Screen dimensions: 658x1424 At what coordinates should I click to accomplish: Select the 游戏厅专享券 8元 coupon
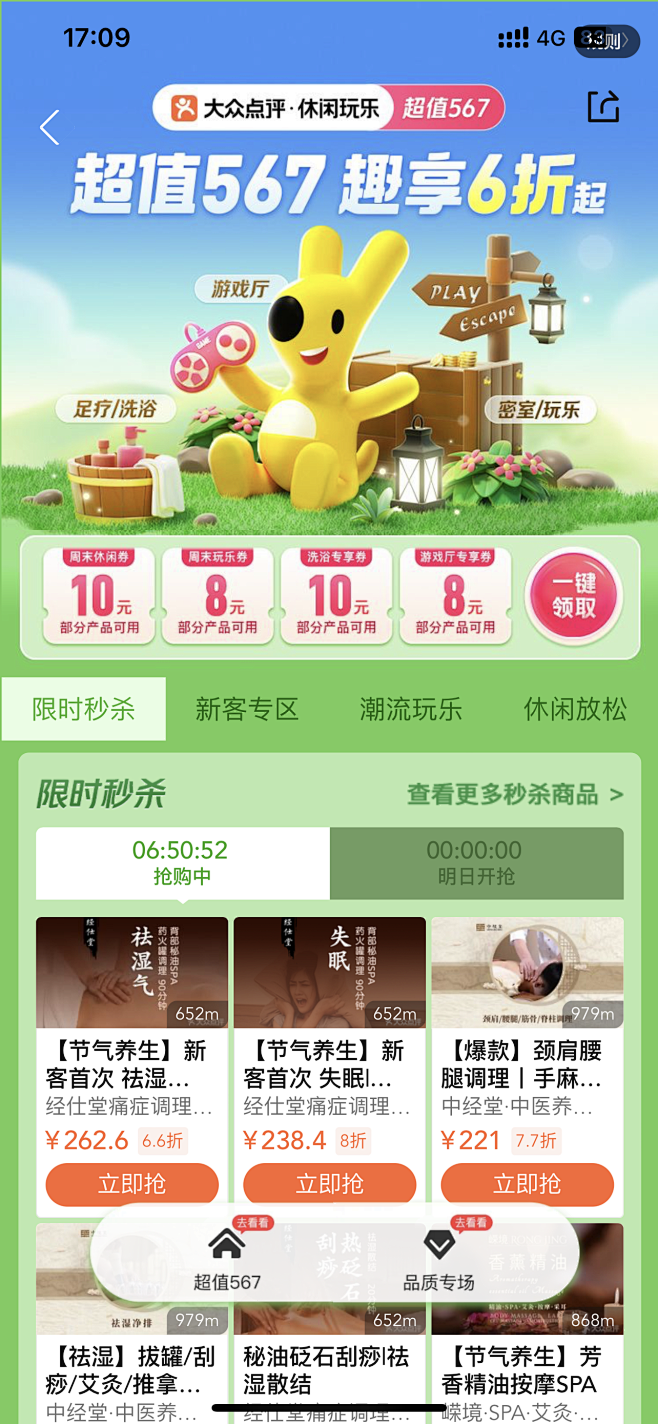pyautogui.click(x=455, y=596)
